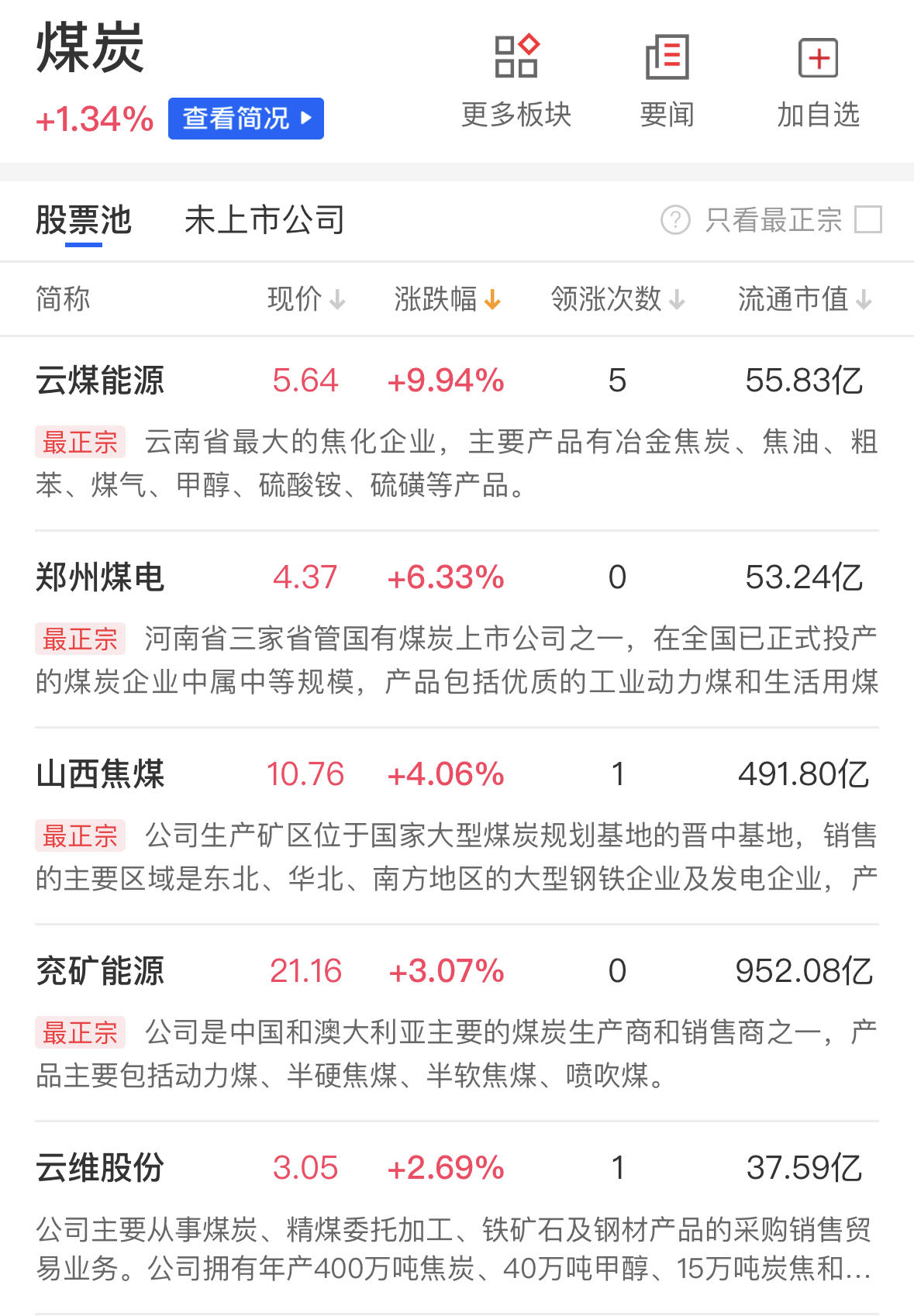914x1316 pixels.
Task: Open 郑州煤电 stock details
Action: tap(100, 577)
